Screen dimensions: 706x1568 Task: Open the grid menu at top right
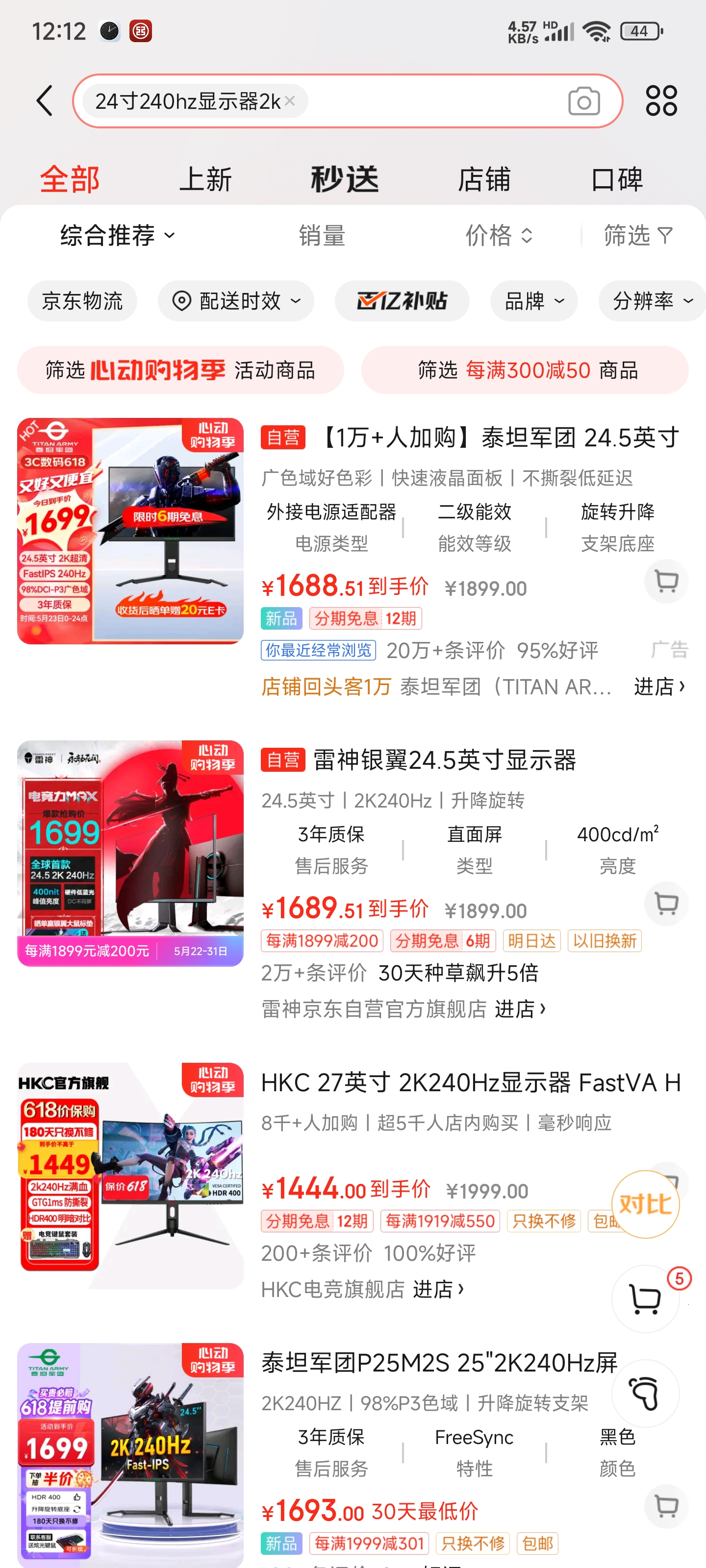(x=661, y=100)
